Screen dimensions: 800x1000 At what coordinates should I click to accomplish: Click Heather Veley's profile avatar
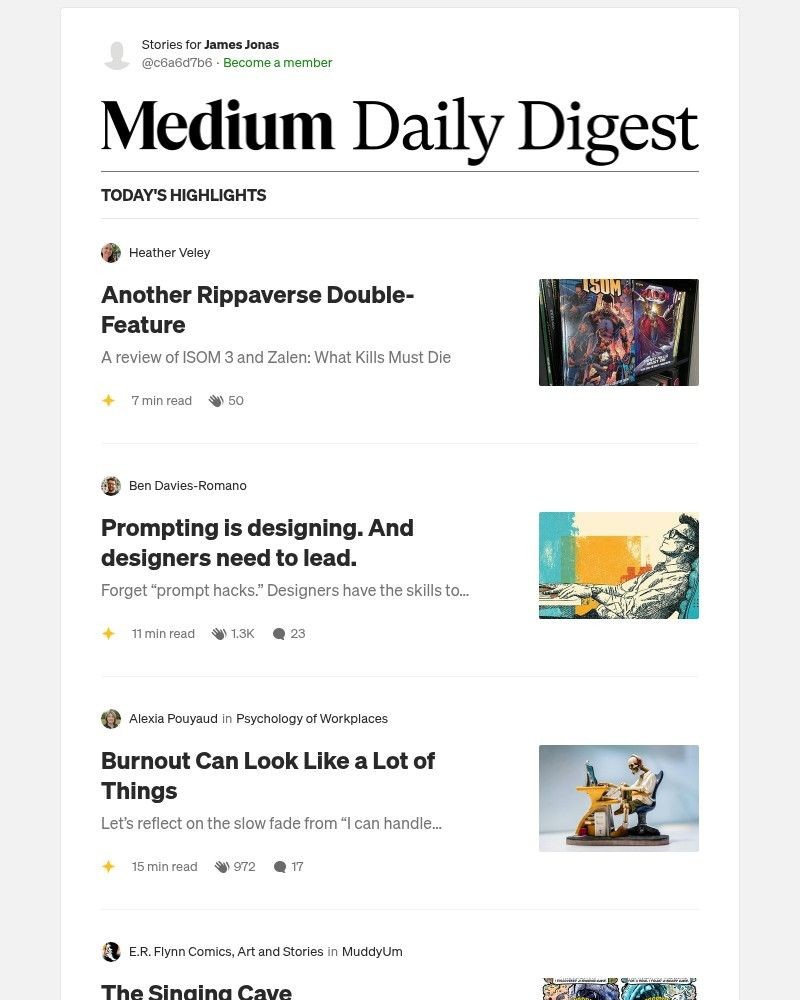(x=111, y=253)
